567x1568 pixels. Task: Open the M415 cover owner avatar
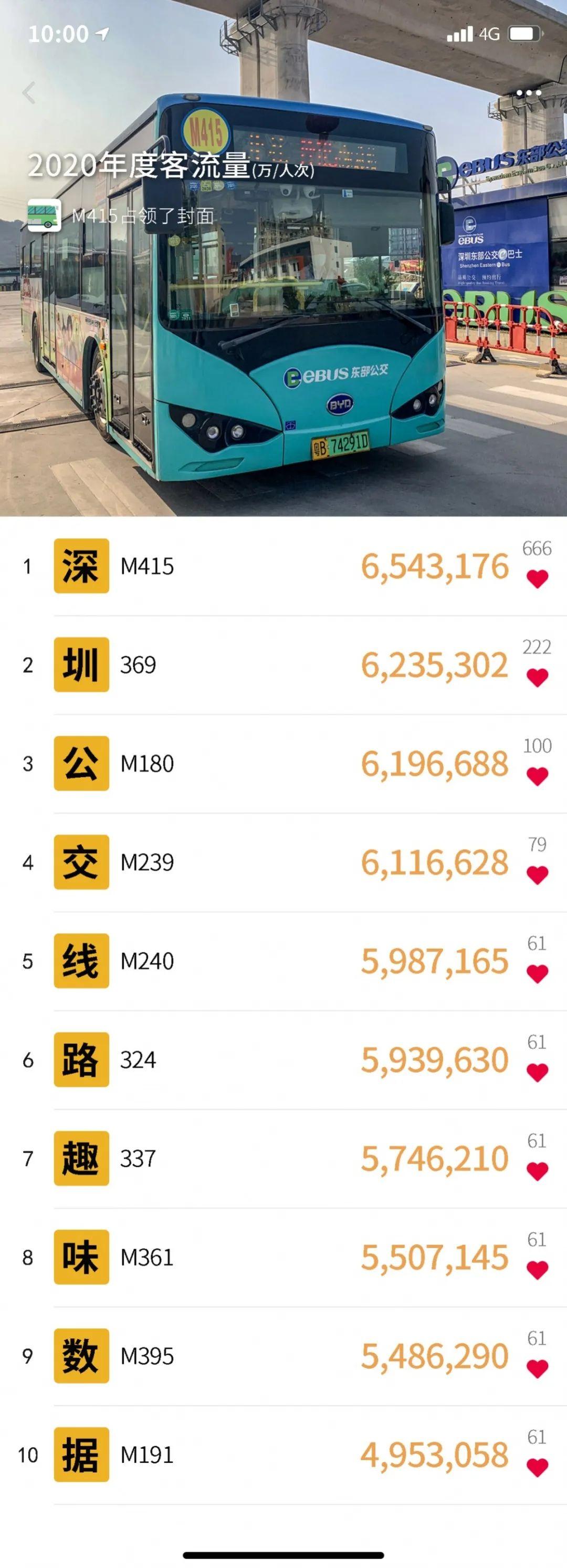click(45, 215)
